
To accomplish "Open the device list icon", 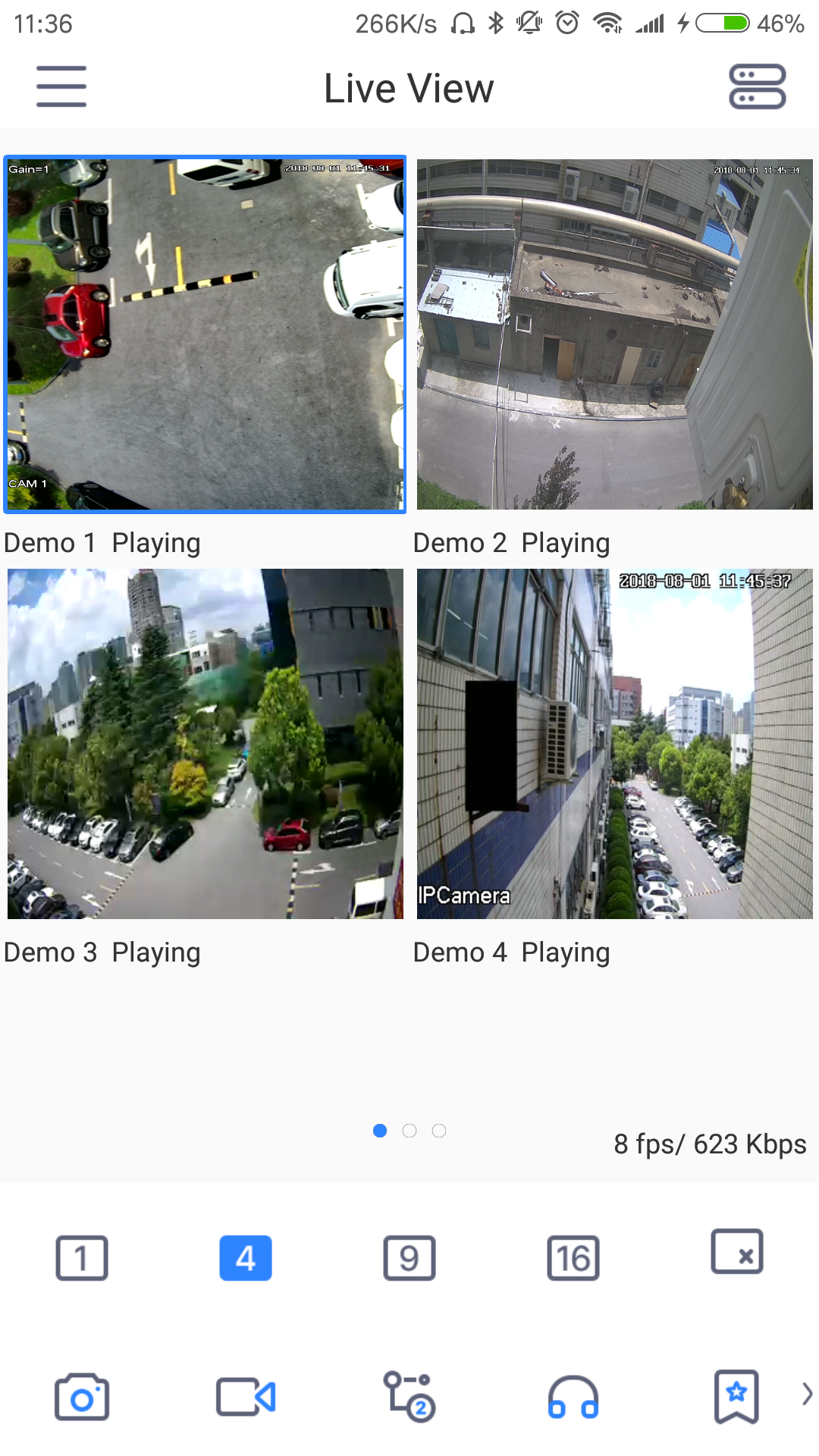I will [x=757, y=86].
